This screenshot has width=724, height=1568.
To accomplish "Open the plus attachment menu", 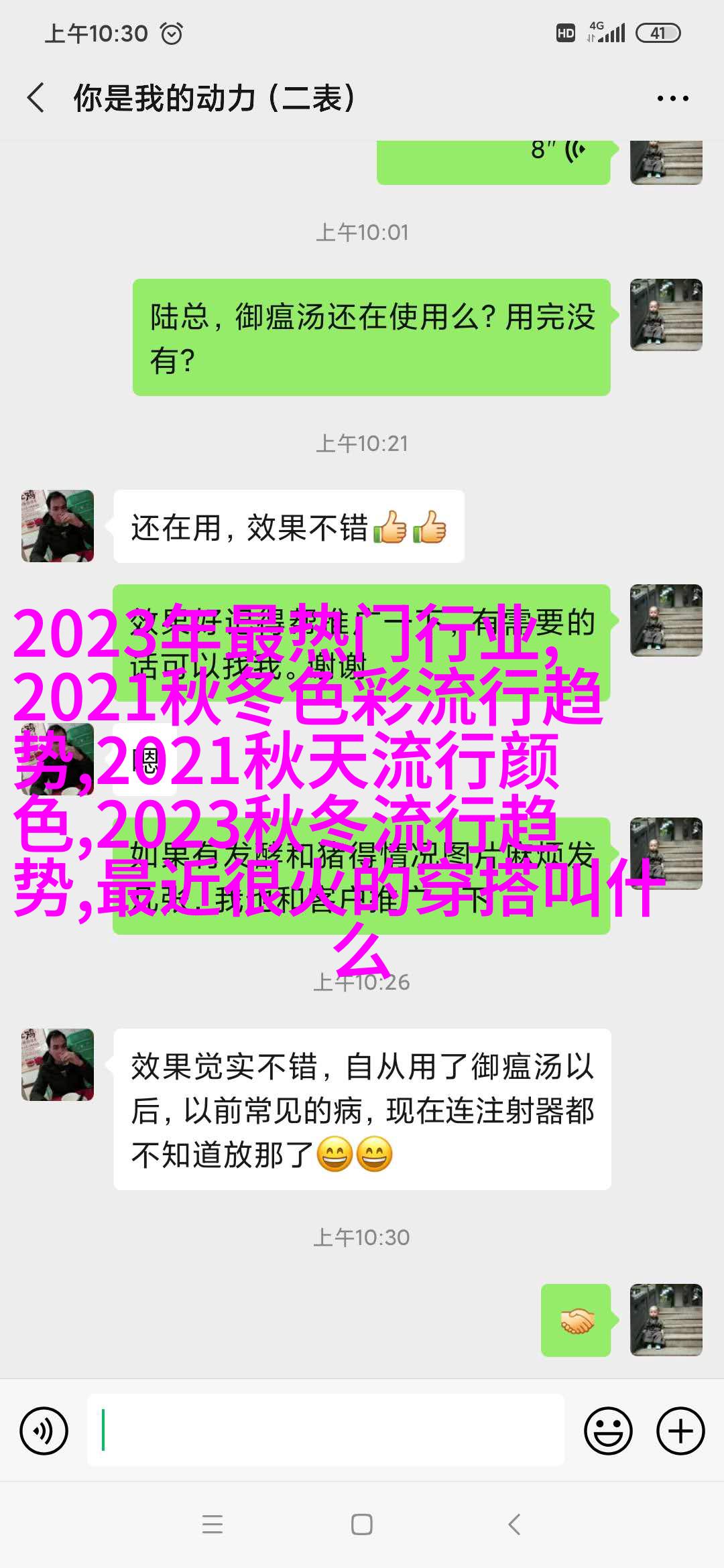I will [680, 1431].
